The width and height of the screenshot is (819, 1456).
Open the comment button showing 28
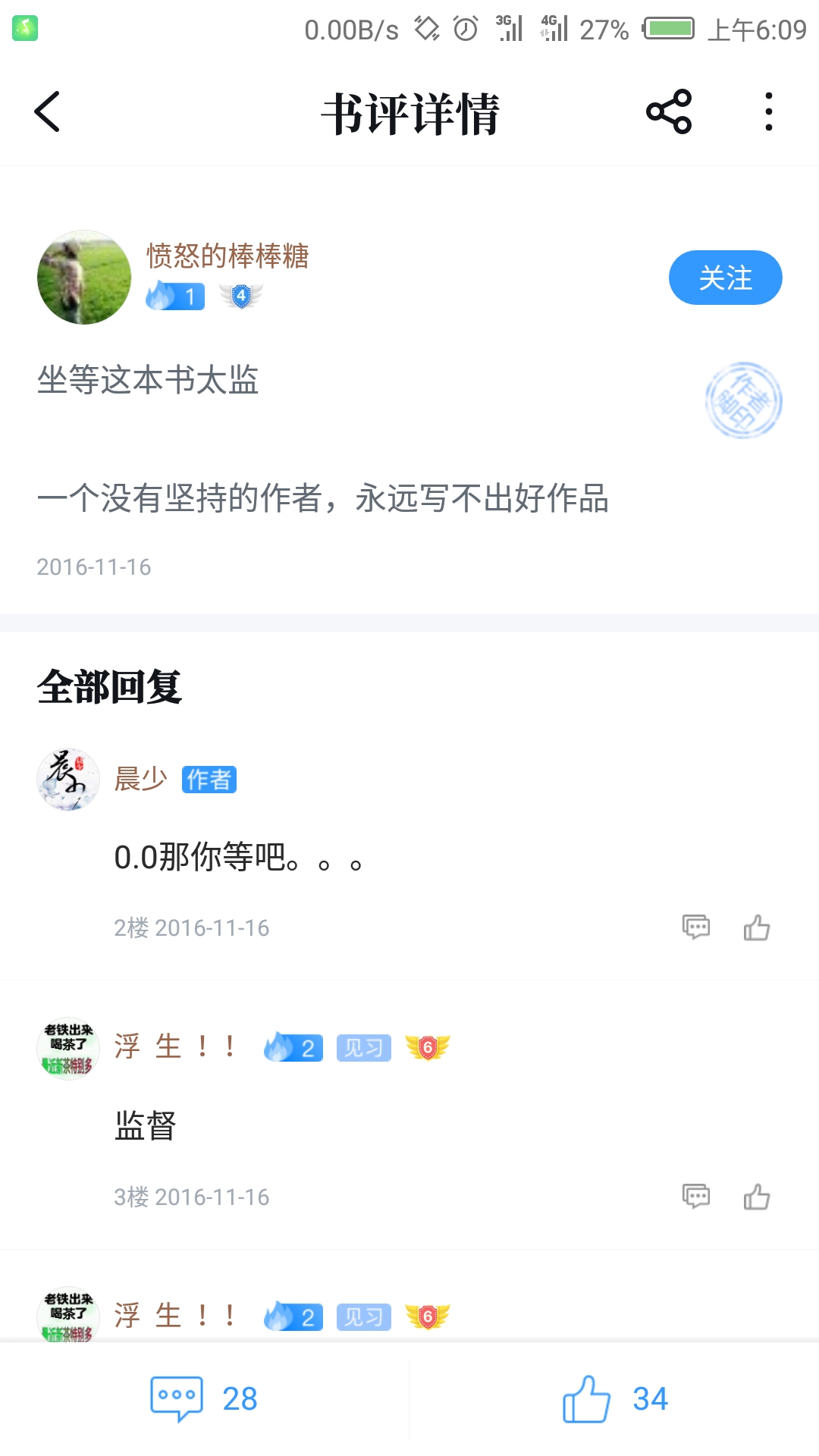click(203, 1398)
